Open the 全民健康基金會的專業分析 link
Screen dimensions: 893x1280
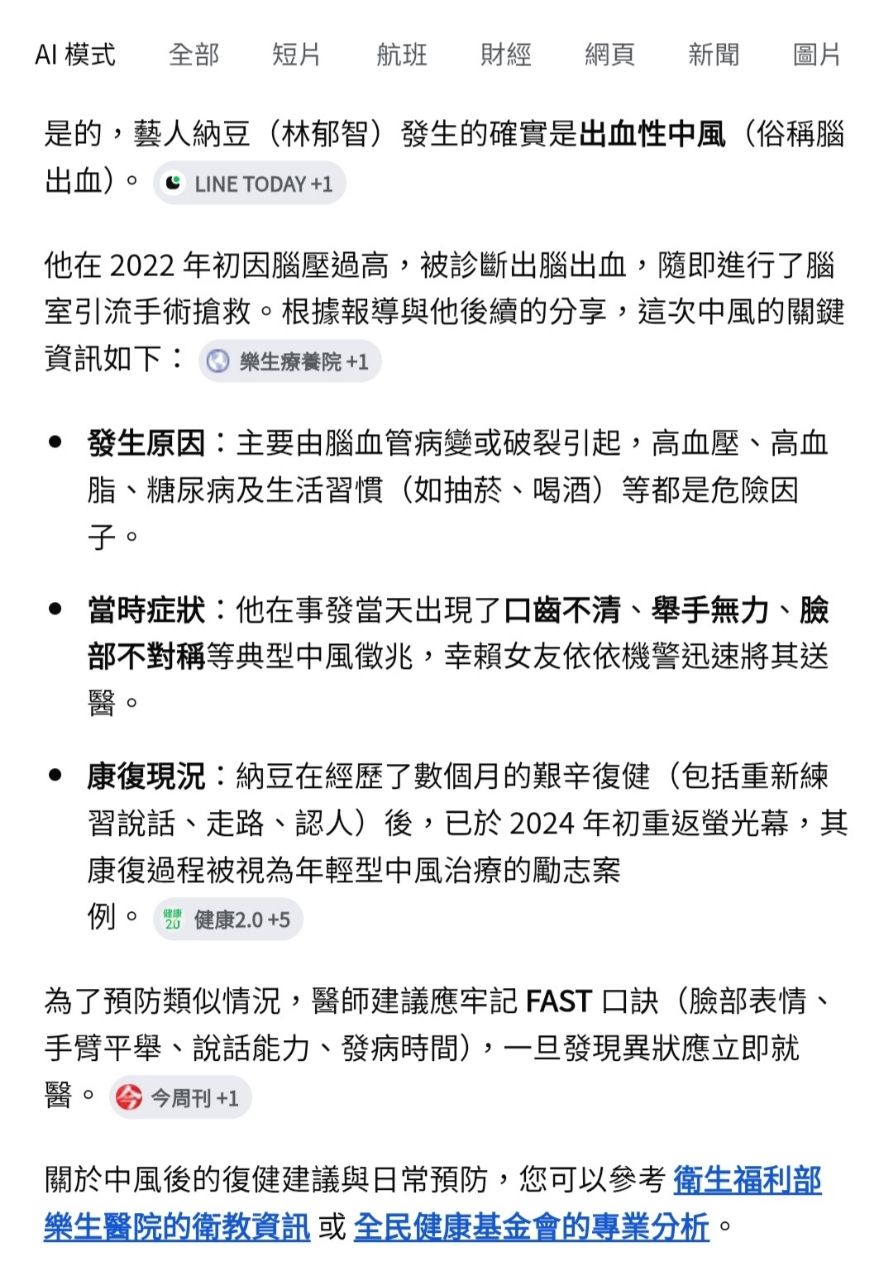[532, 1225]
